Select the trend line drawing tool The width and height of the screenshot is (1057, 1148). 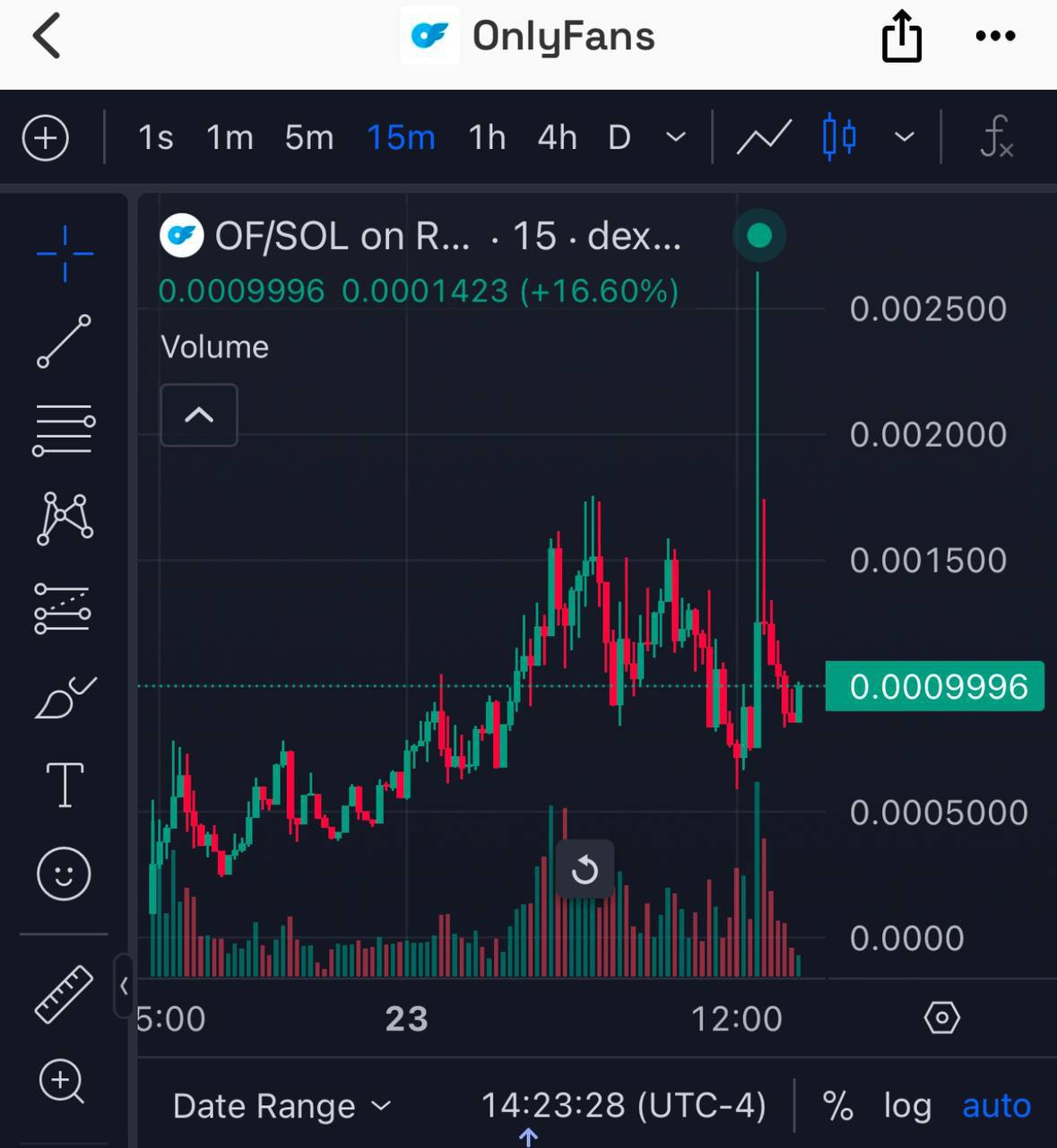point(64,341)
